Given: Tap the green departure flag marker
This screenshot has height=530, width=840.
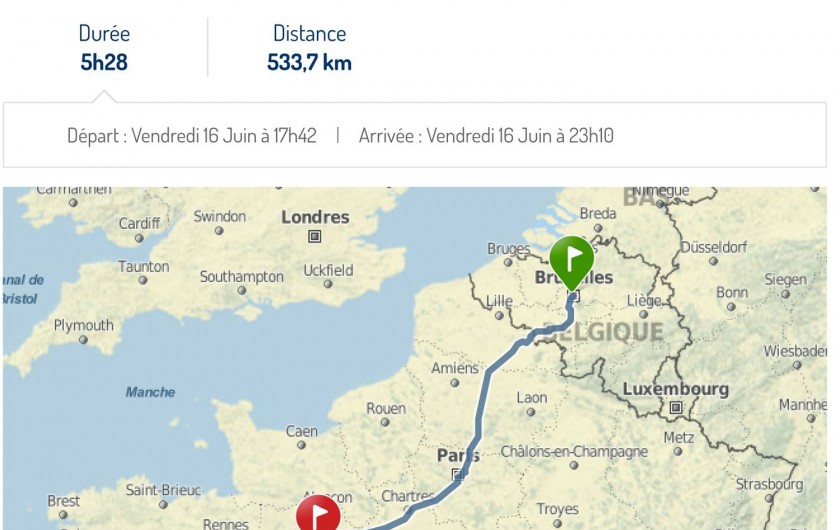Looking at the screenshot, I should [572, 259].
